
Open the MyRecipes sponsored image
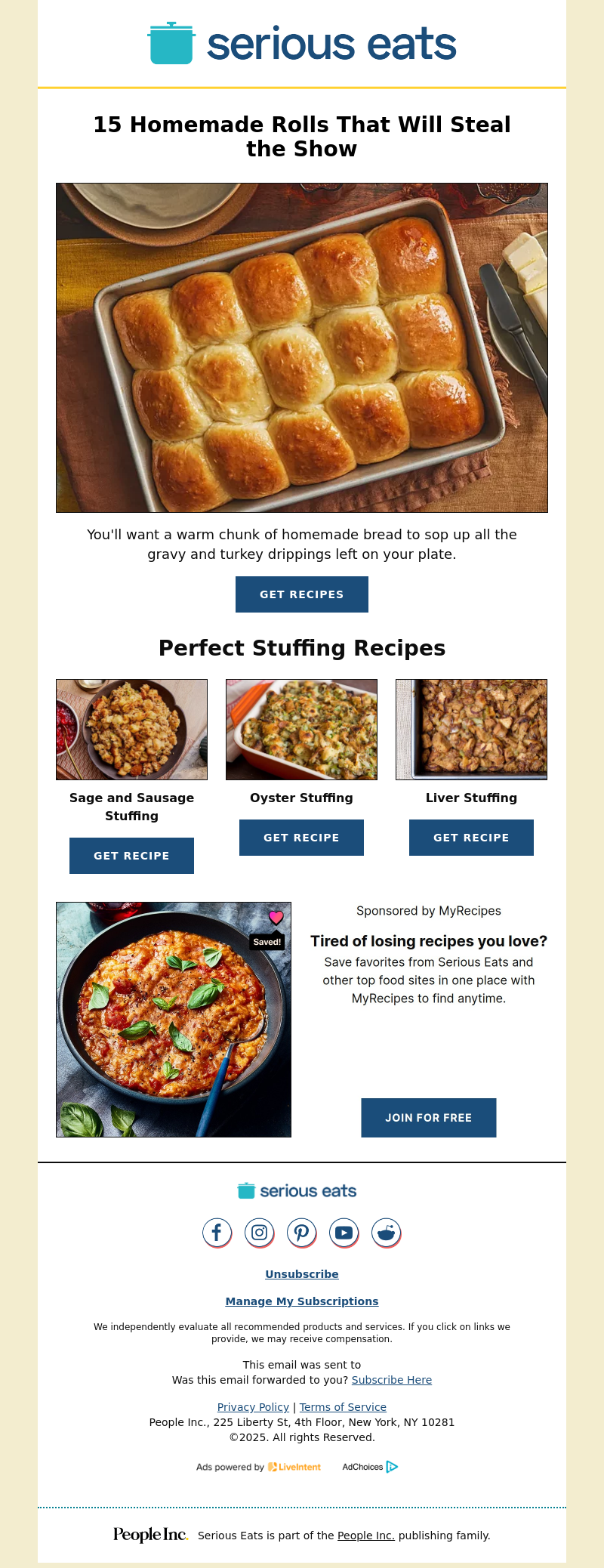[174, 1020]
